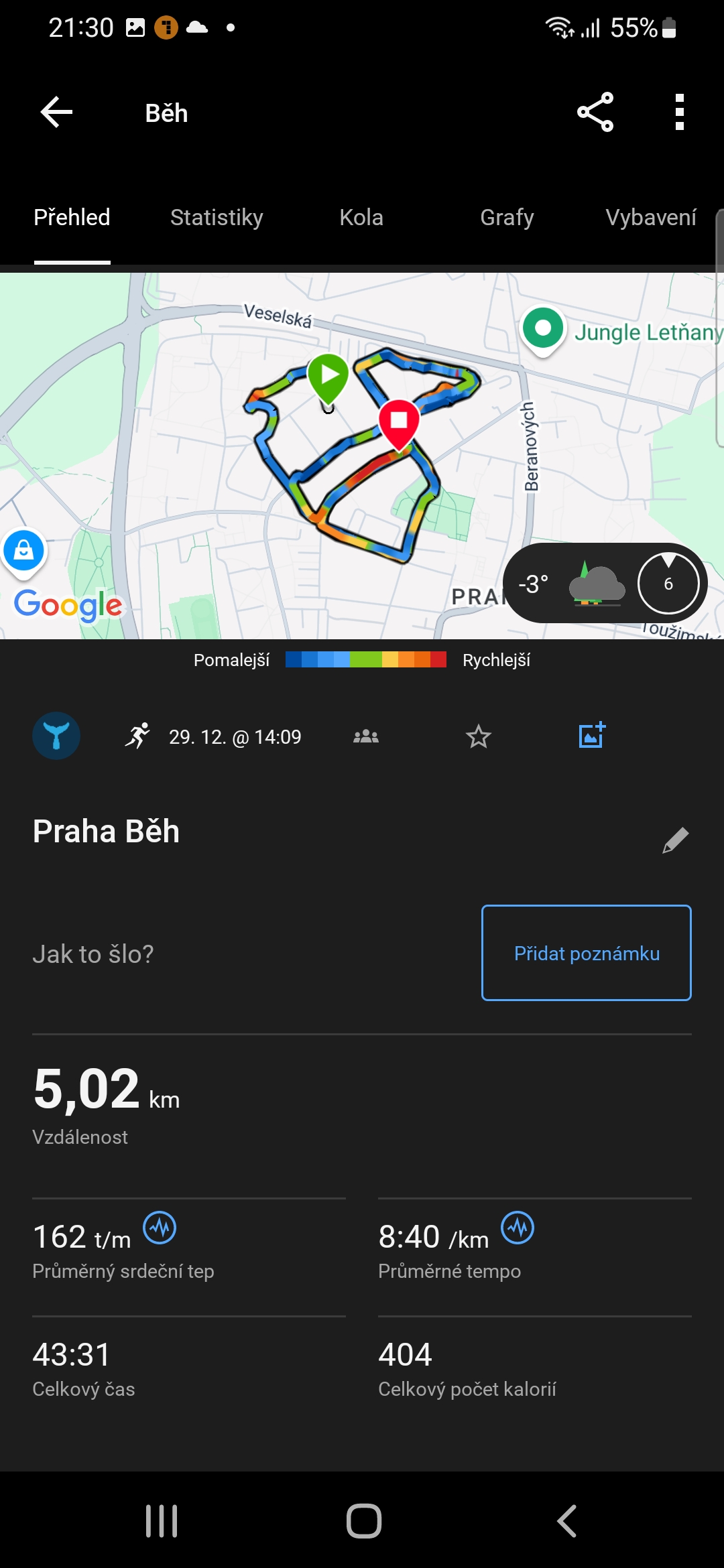Go to the system home screen
724x1568 pixels.
point(364,1520)
